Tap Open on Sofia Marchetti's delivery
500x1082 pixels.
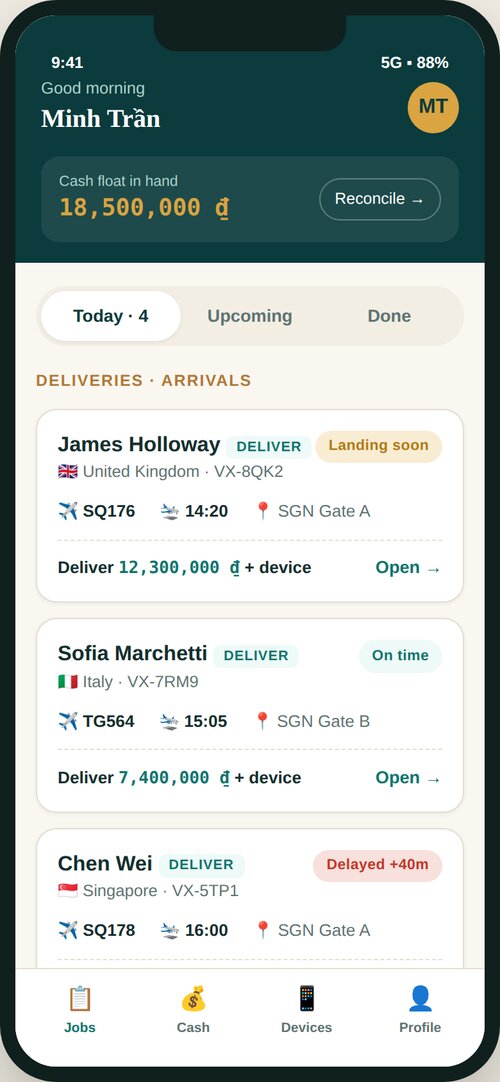(408, 778)
